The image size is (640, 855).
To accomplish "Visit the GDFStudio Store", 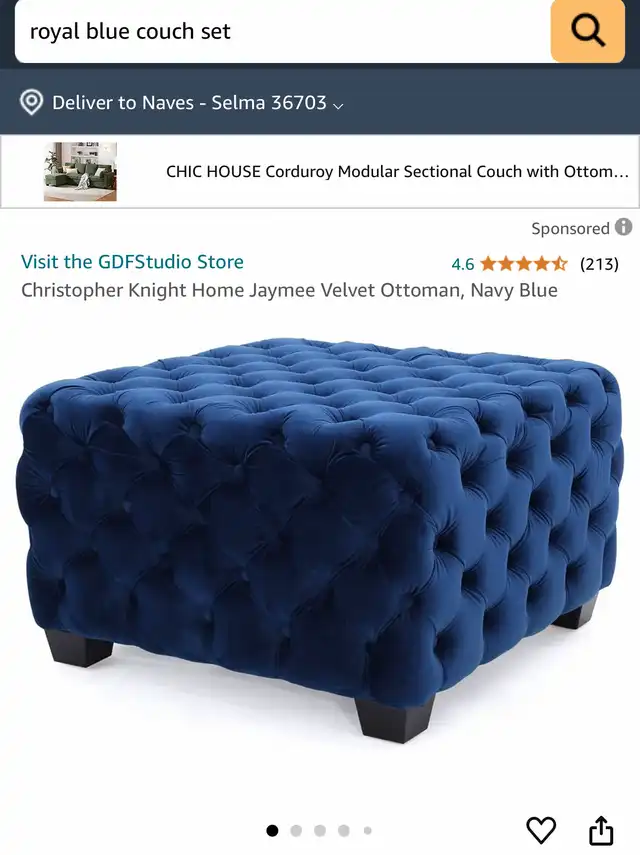I will (132, 262).
